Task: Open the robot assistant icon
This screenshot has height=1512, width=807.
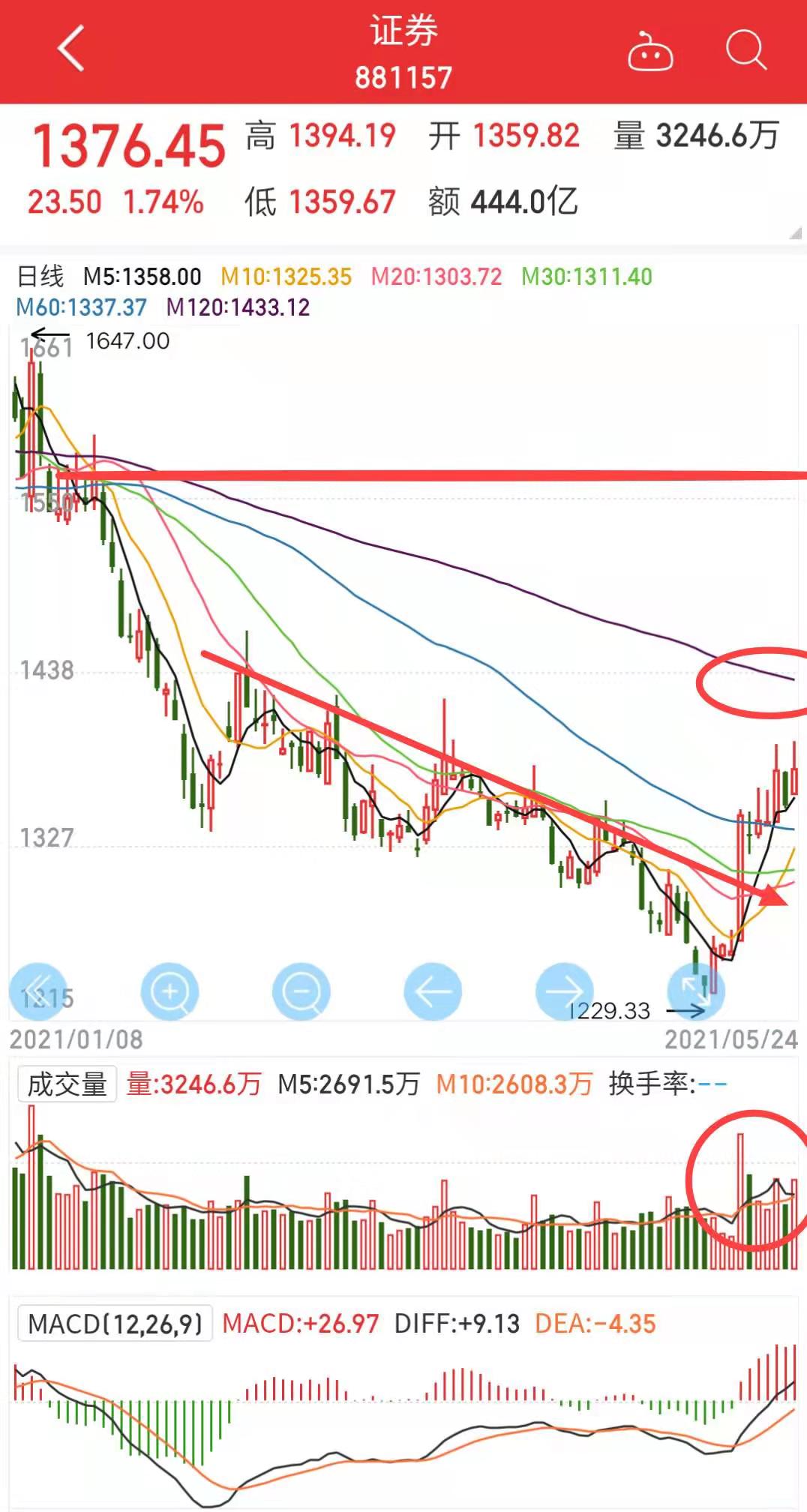Action: pyautogui.click(x=649, y=51)
